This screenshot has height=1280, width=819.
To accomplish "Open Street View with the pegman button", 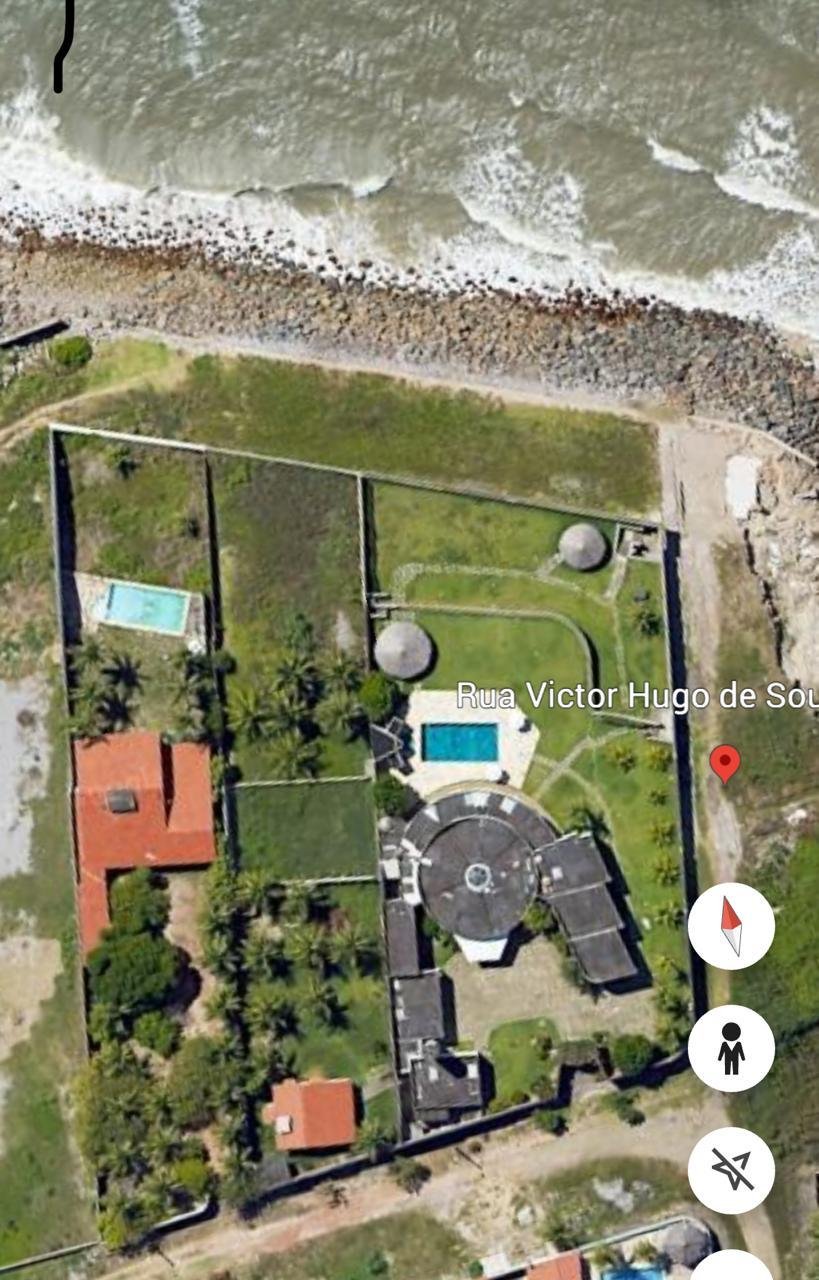I will pyautogui.click(x=731, y=1048).
